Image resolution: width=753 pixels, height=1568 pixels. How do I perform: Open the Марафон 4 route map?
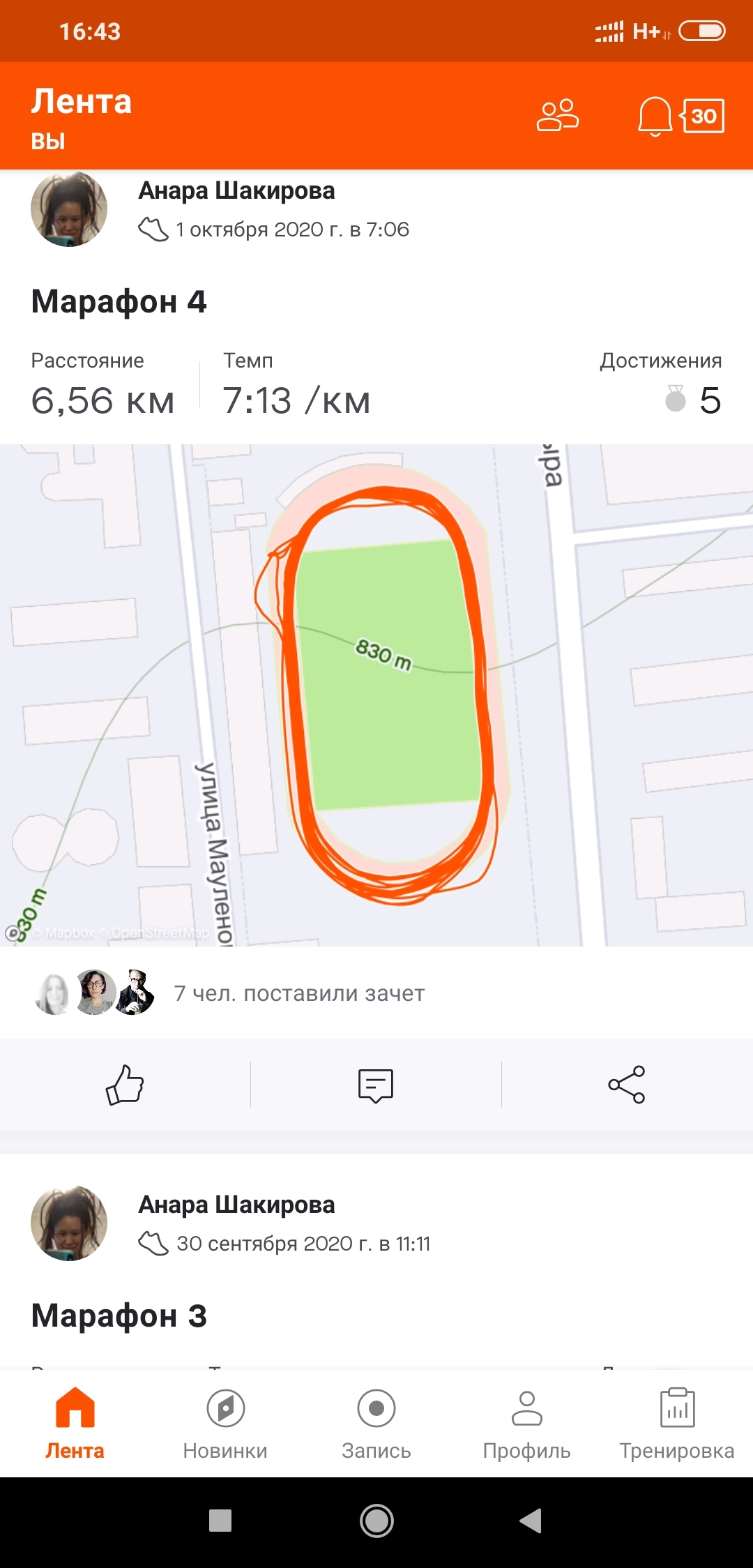(376, 695)
